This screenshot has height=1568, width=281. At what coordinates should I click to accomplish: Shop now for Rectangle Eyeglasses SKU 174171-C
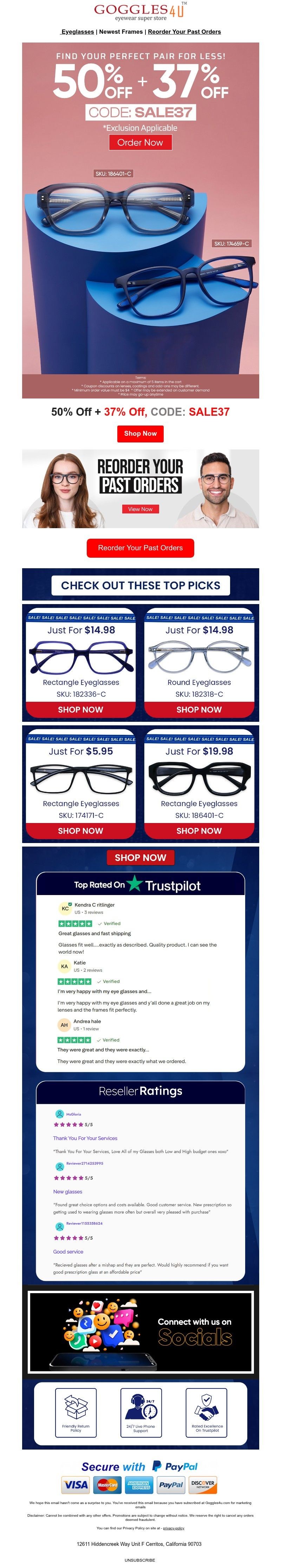click(x=80, y=831)
